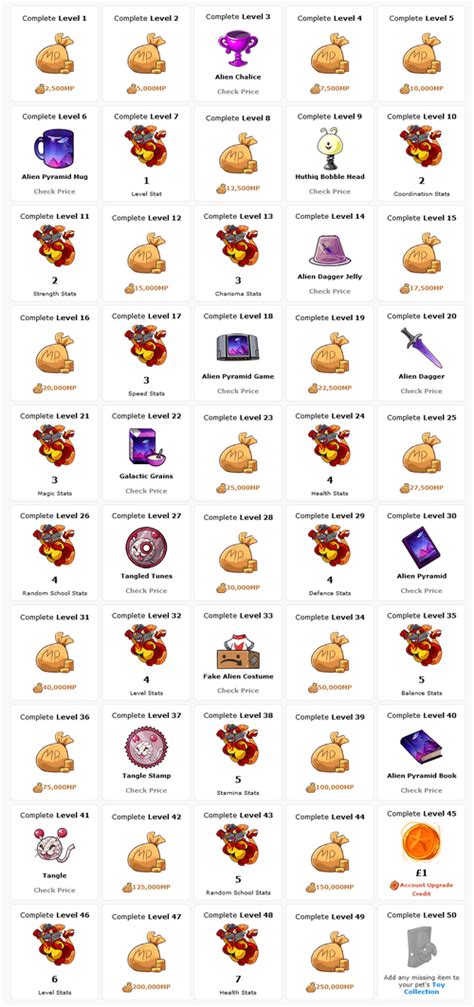Check price of Tangled Tunes
Screen dimensions: 474x1007
point(146,590)
